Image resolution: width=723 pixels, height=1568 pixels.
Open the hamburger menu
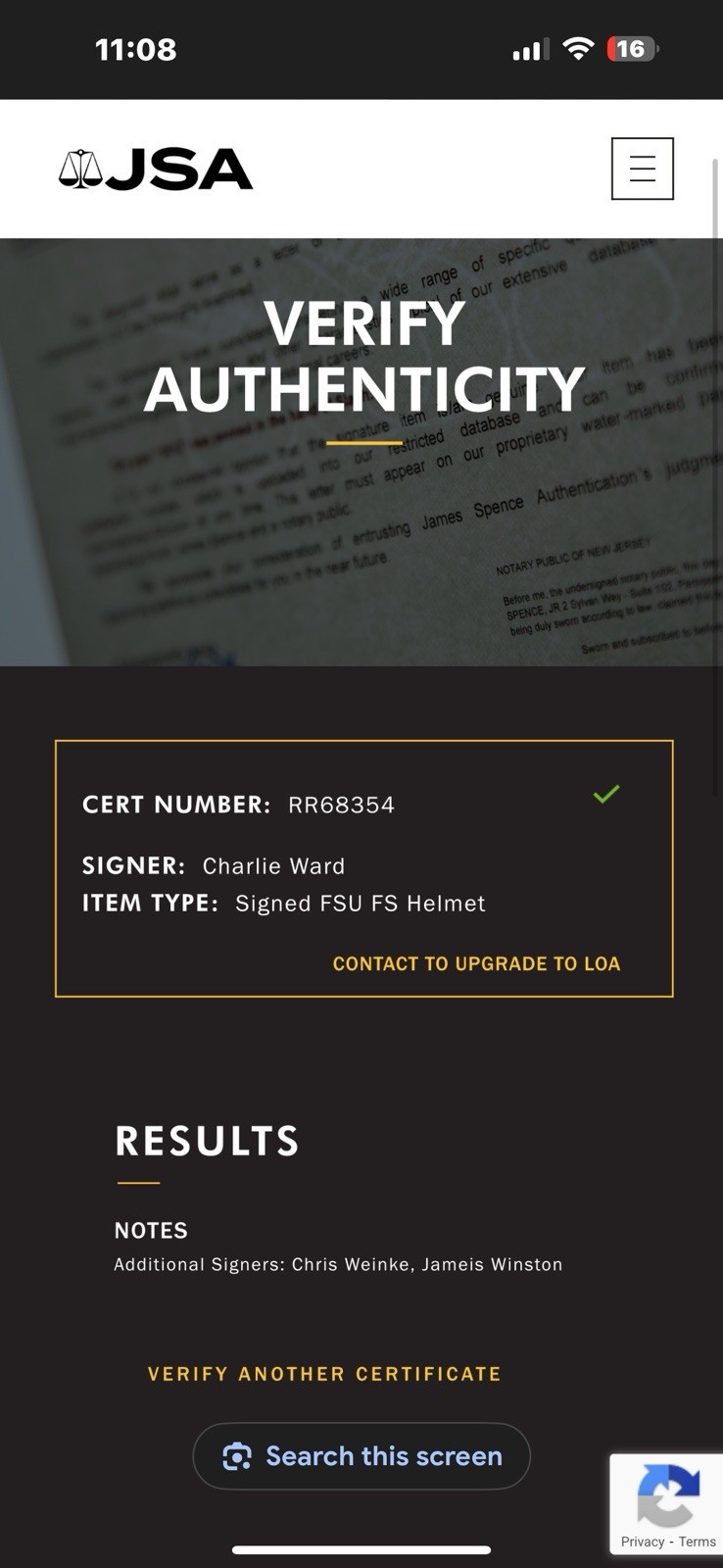pos(642,169)
